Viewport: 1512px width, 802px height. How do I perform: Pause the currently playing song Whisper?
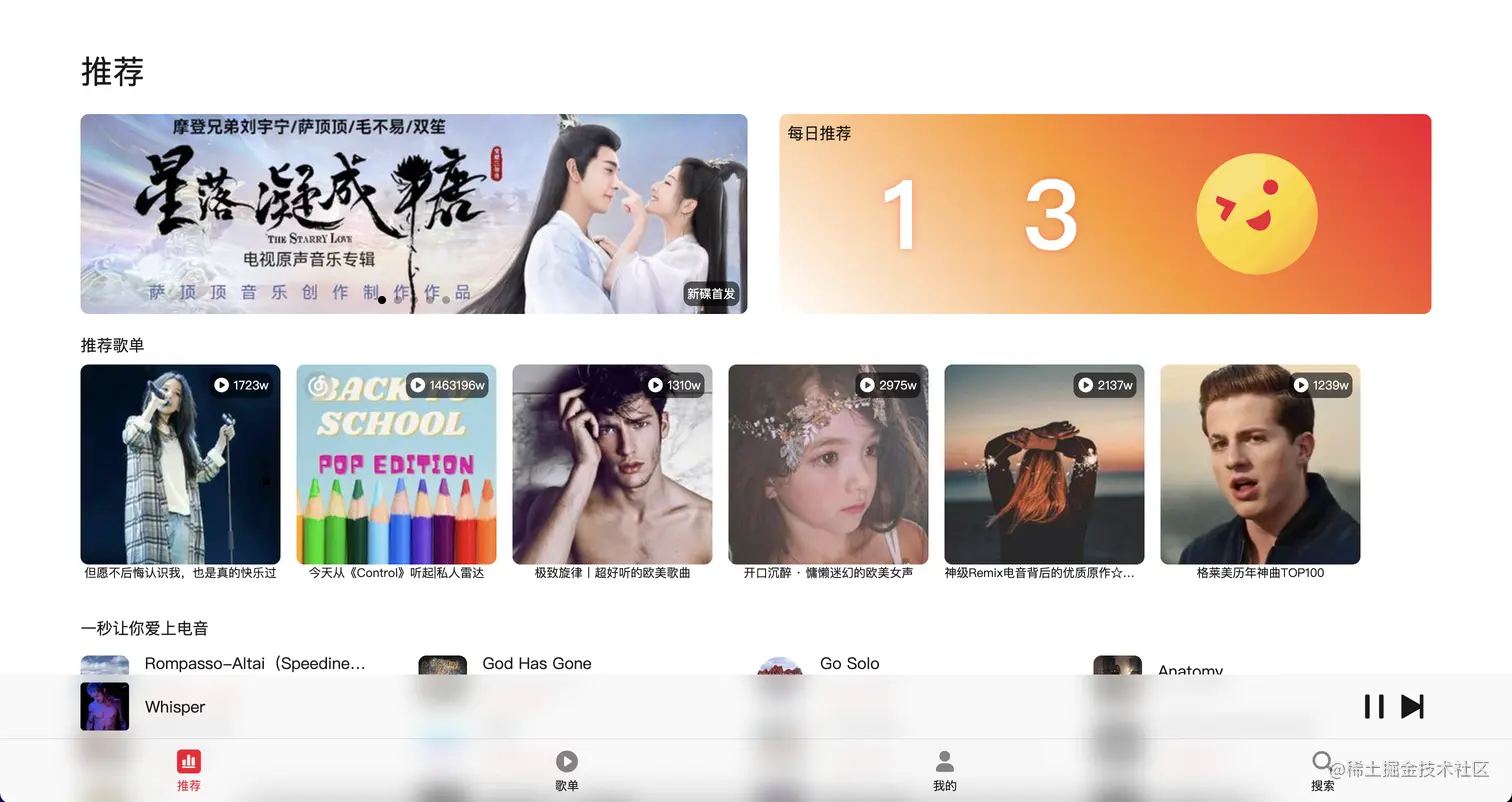click(x=1374, y=707)
